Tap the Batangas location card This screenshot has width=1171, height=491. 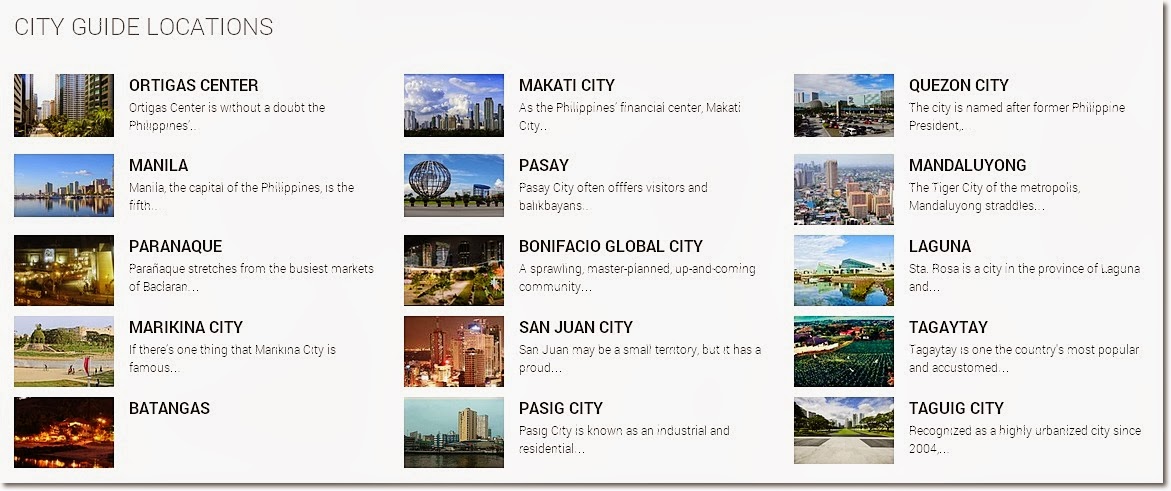168,409
